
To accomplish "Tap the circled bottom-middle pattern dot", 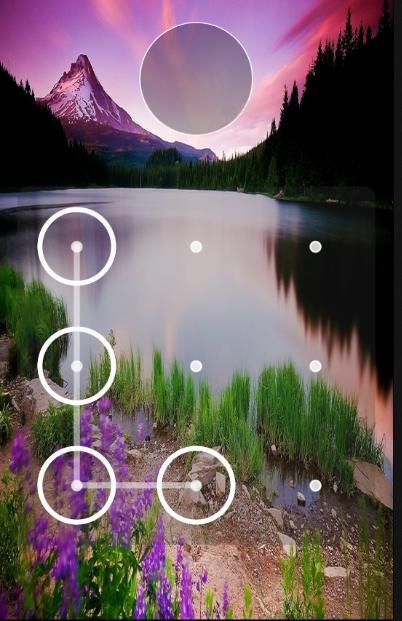I will tap(196, 485).
